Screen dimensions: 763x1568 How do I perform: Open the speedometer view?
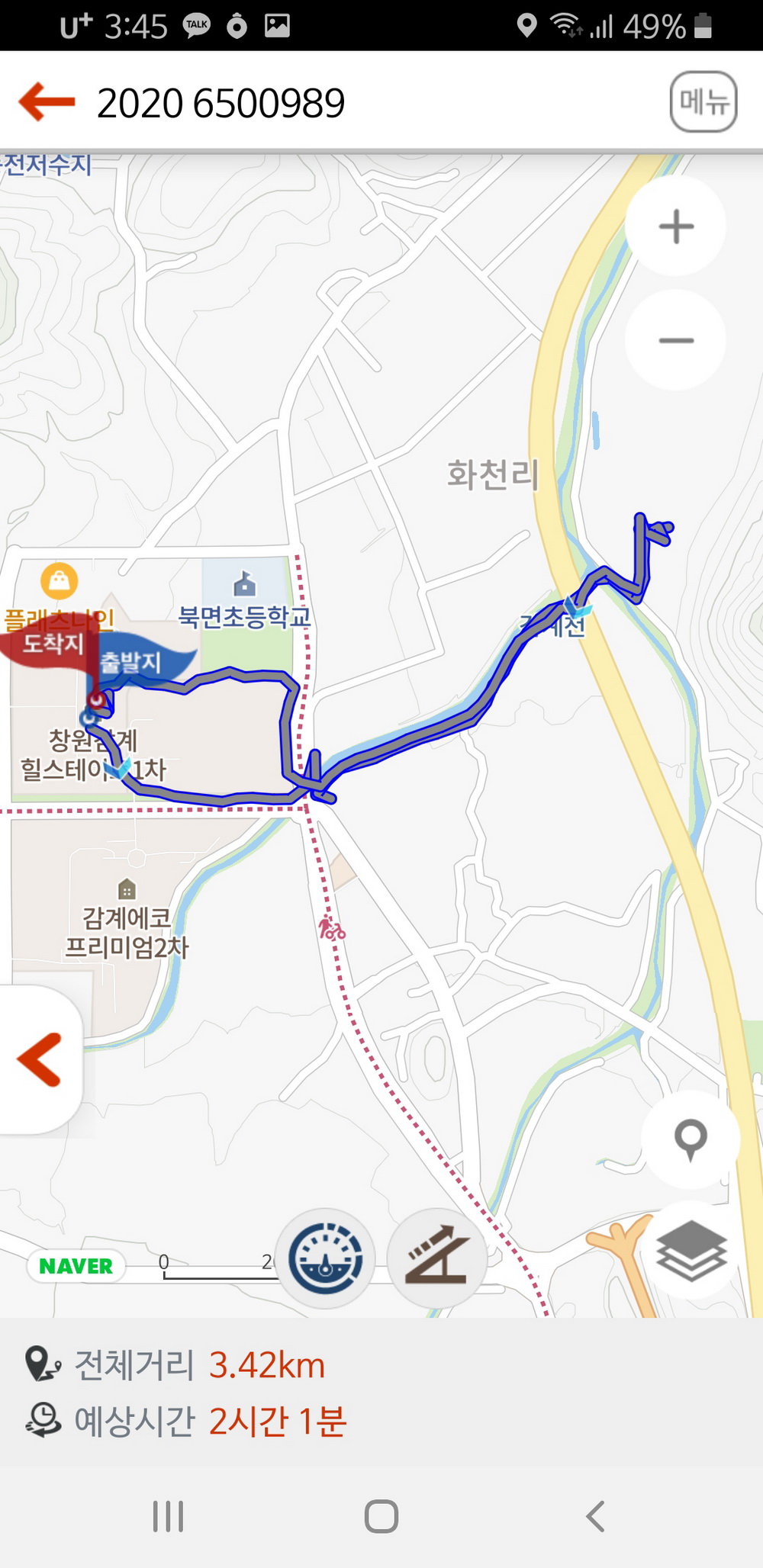(x=326, y=1258)
